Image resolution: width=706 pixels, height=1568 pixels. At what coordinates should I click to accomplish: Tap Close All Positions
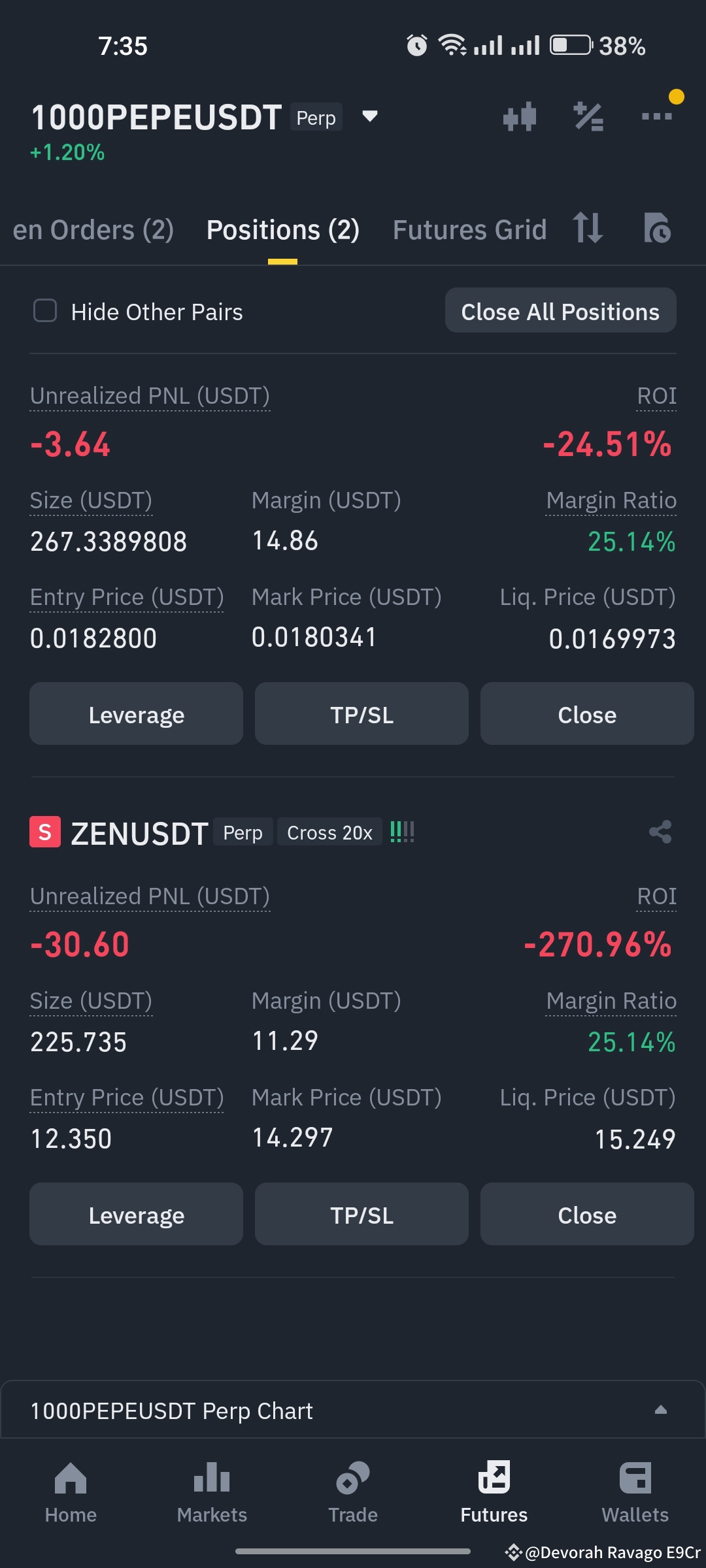click(560, 311)
